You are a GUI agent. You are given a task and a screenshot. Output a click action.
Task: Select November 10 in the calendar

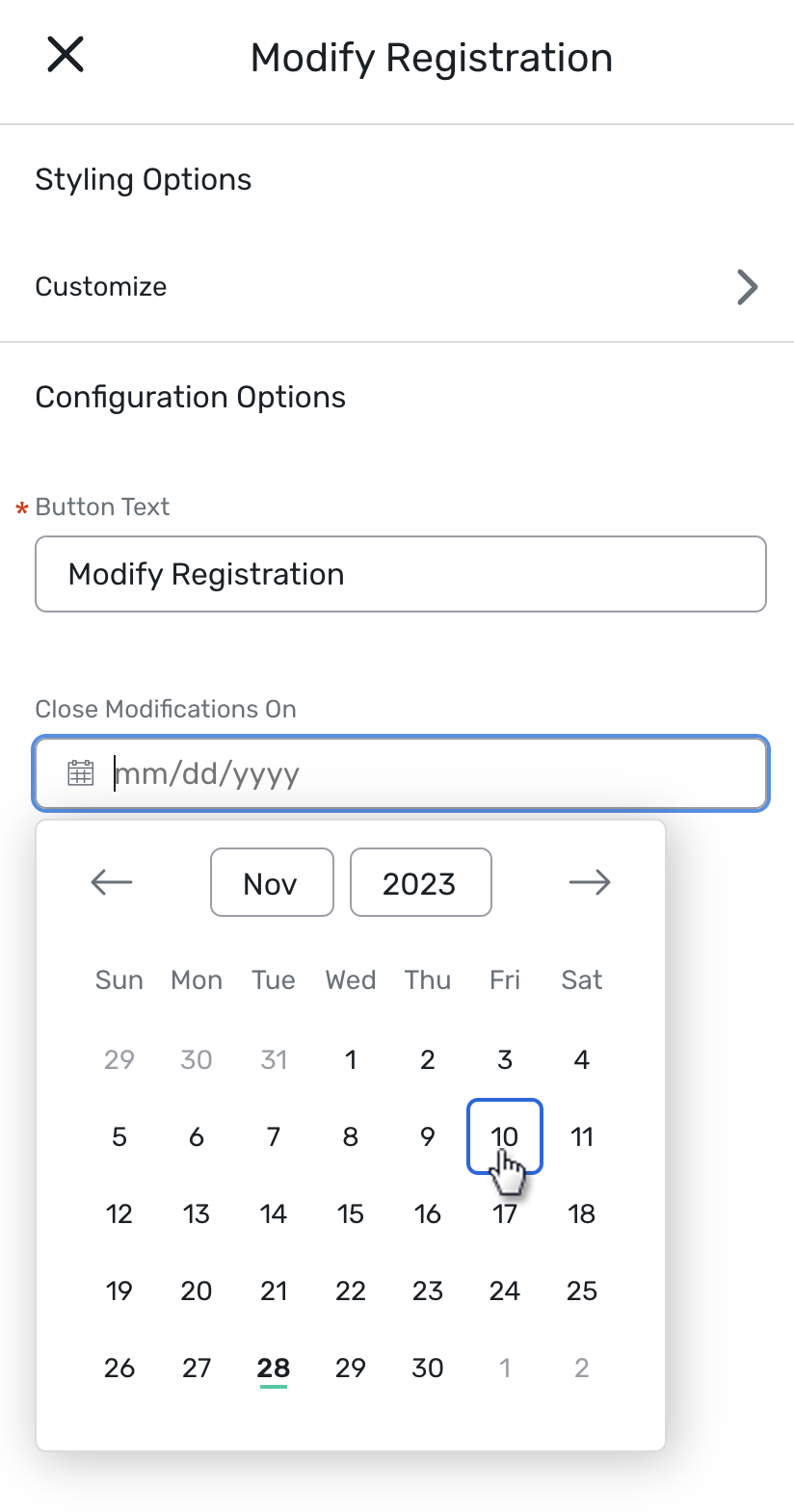pos(504,1136)
